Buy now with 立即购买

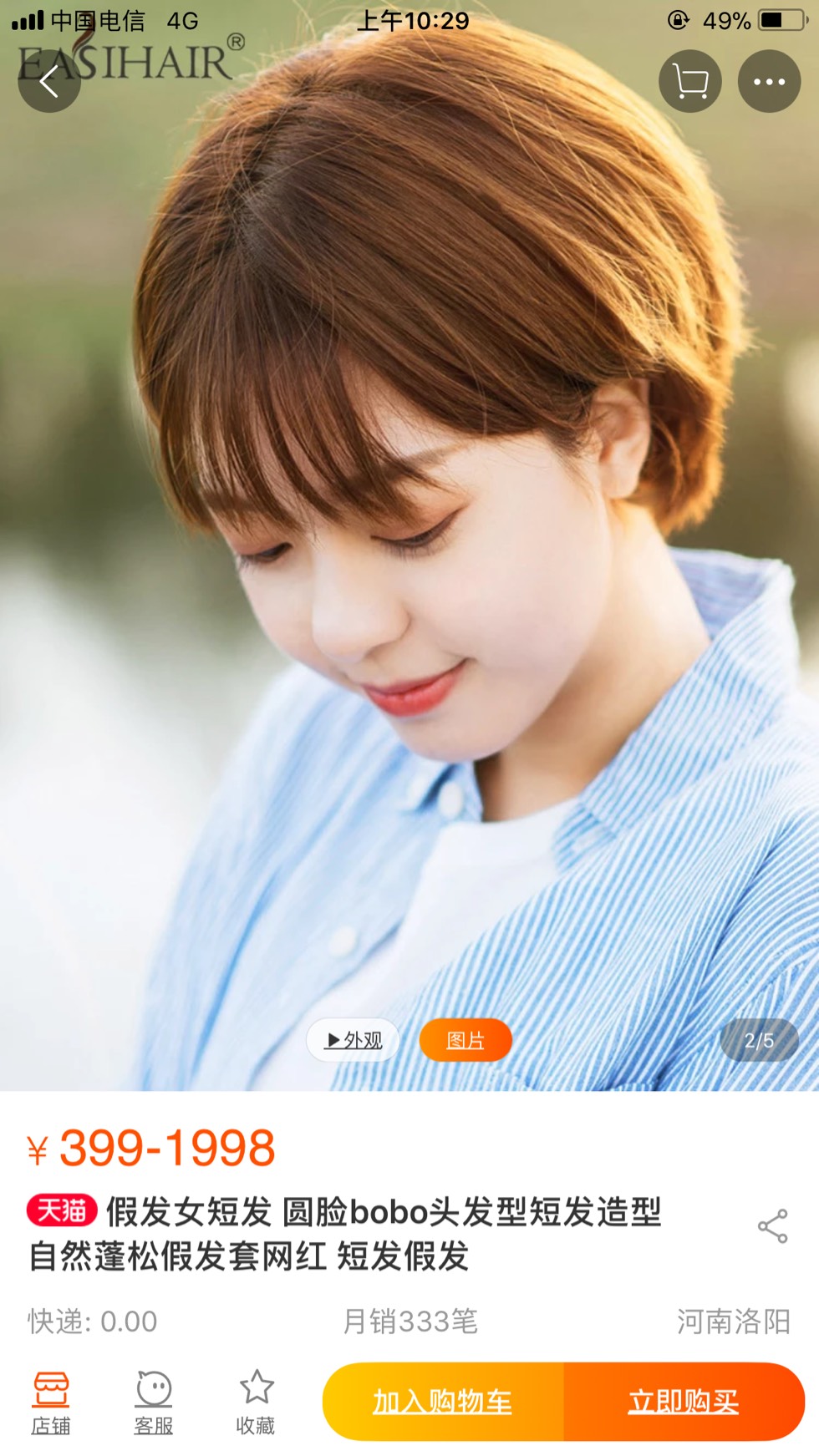point(684,1402)
